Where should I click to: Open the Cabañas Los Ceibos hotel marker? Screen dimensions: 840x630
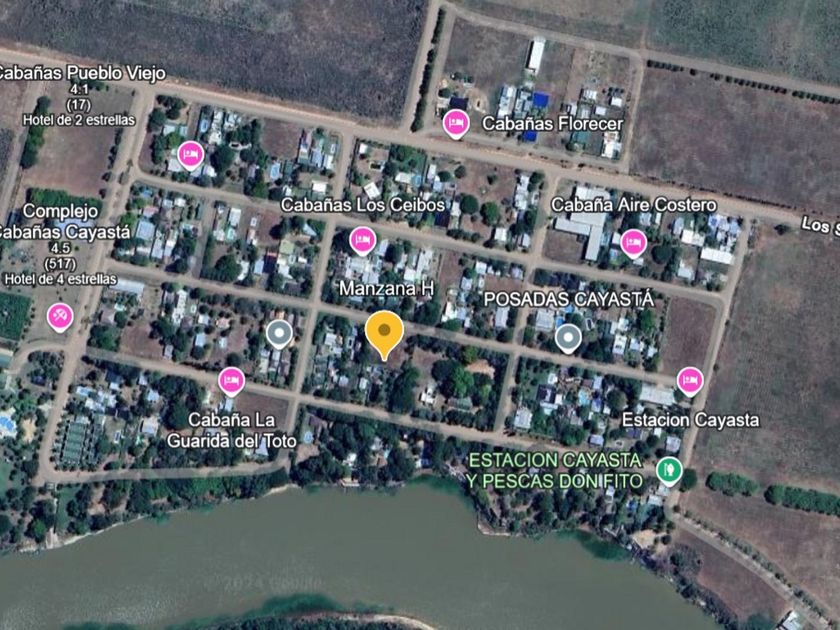(362, 240)
